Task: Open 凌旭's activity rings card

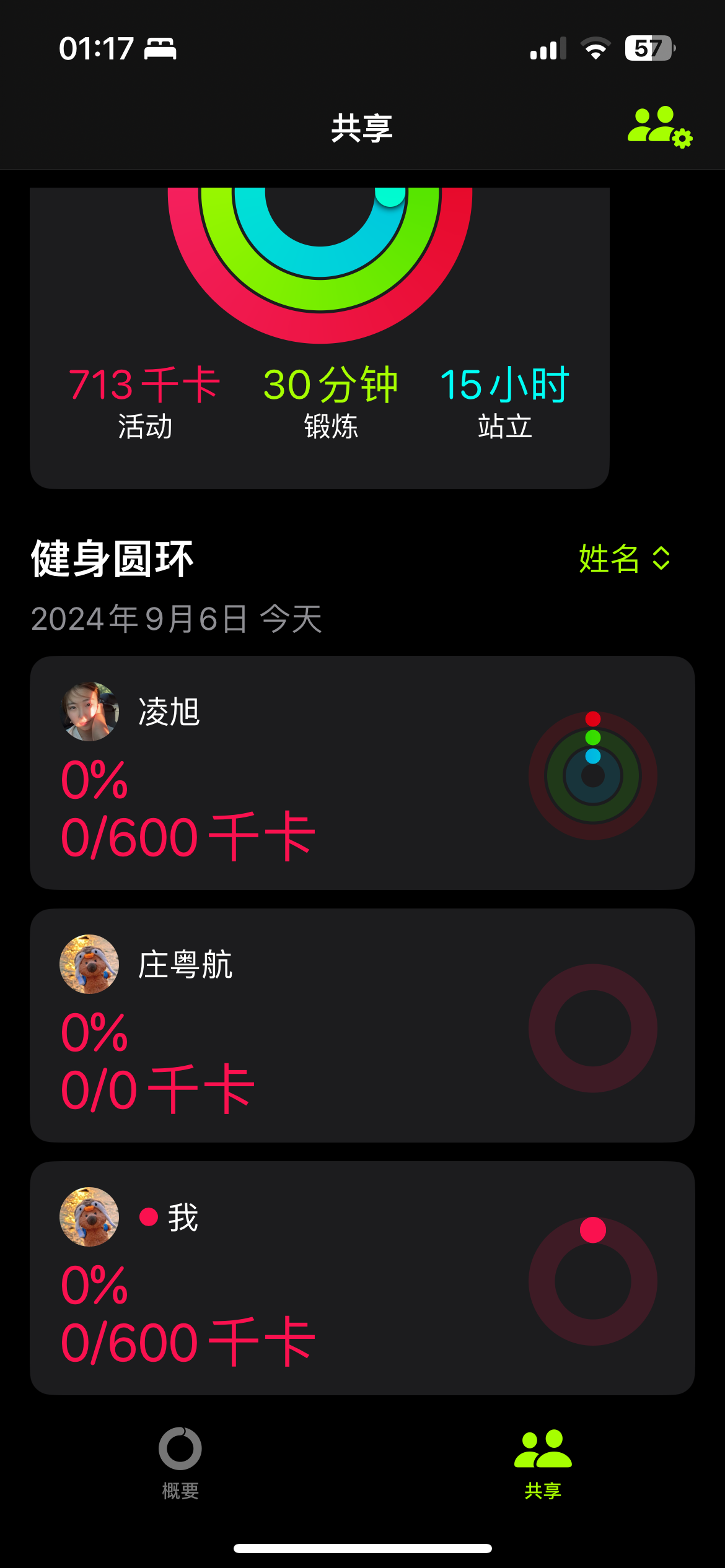Action: [x=362, y=773]
